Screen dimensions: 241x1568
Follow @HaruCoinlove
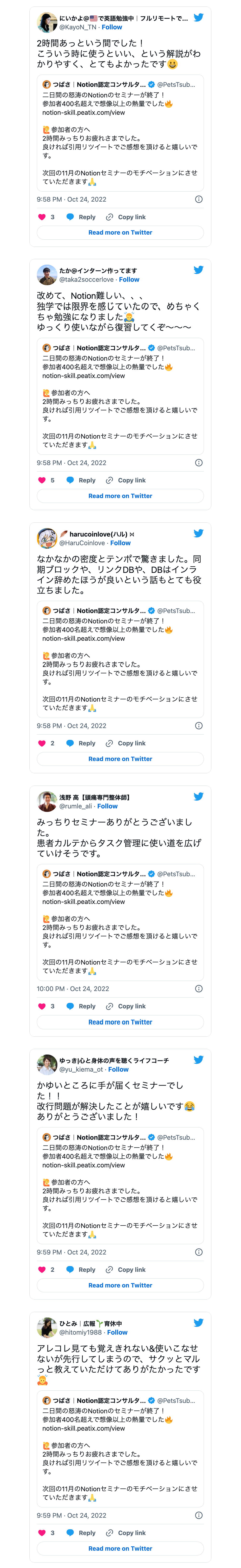point(120,543)
